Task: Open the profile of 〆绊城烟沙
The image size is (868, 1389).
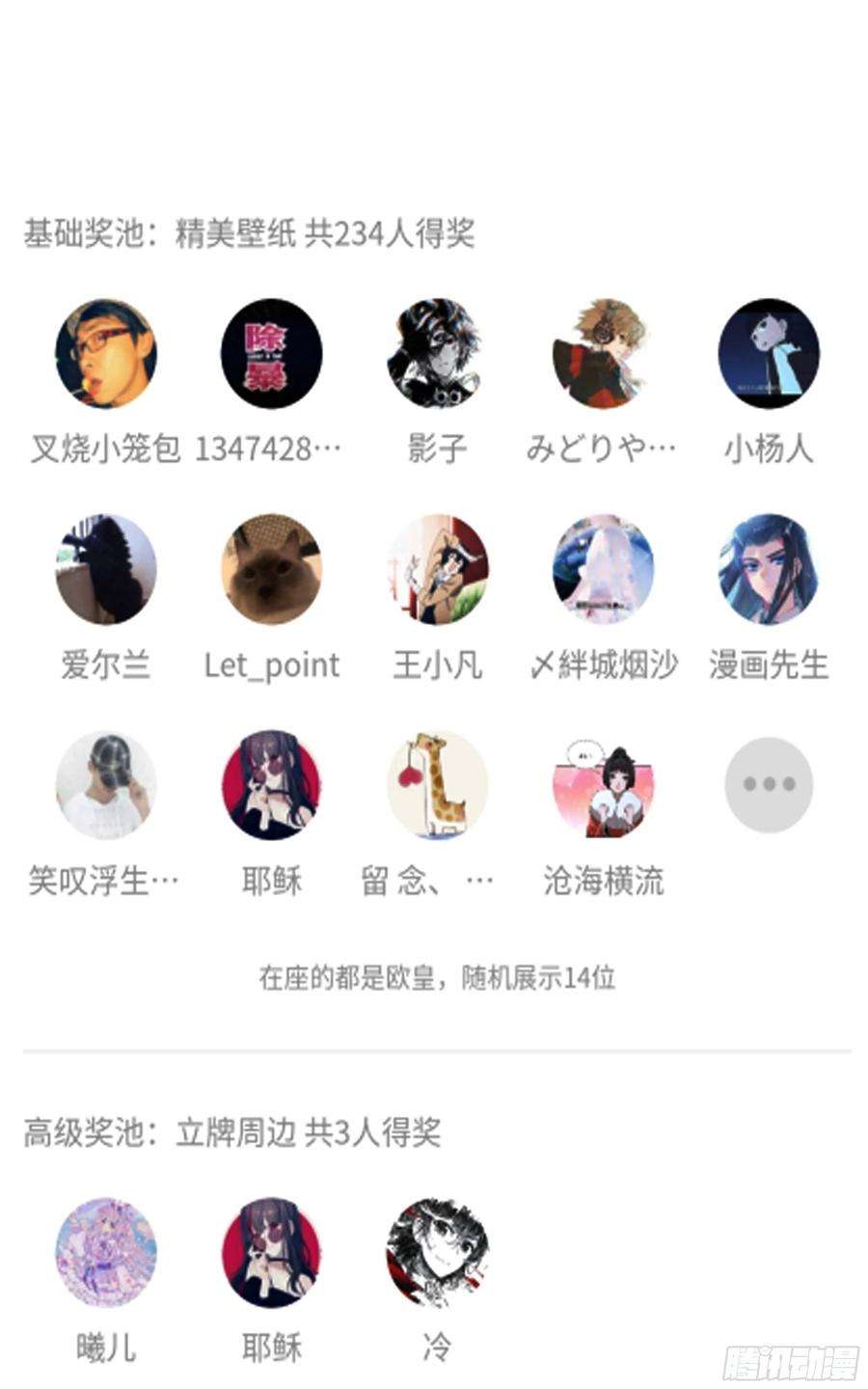Action: [603, 569]
